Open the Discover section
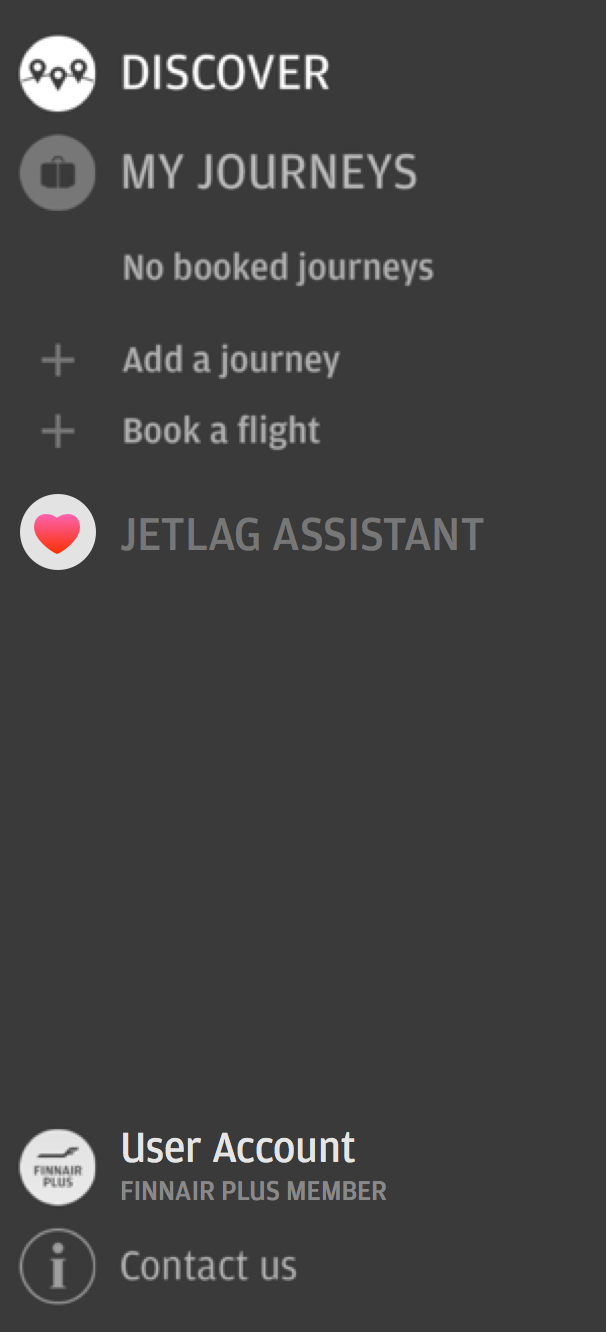This screenshot has width=606, height=1332. [224, 73]
